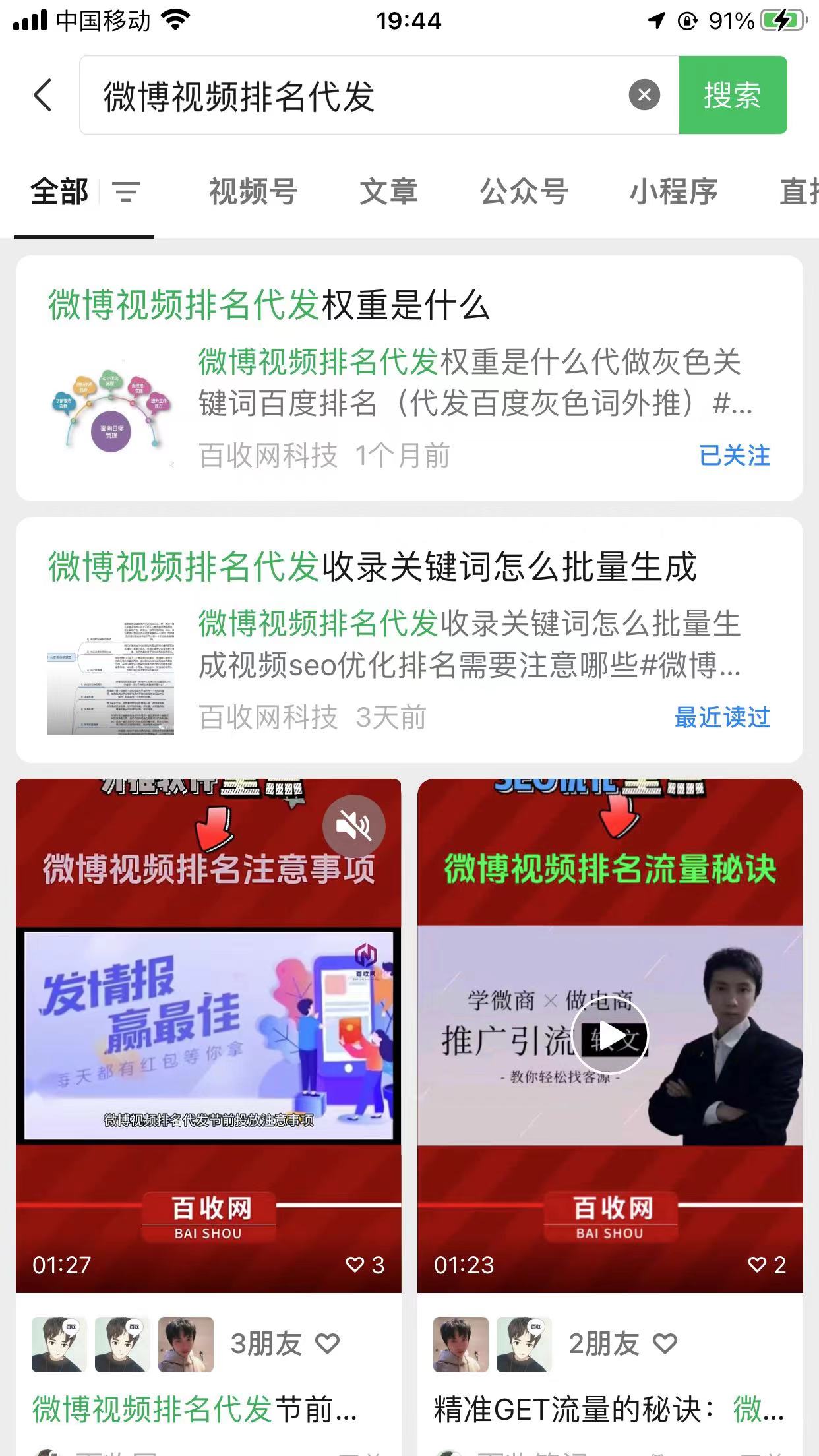The width and height of the screenshot is (819, 1456).
Task: Switch to the 小程序 tab
Action: pos(673,192)
